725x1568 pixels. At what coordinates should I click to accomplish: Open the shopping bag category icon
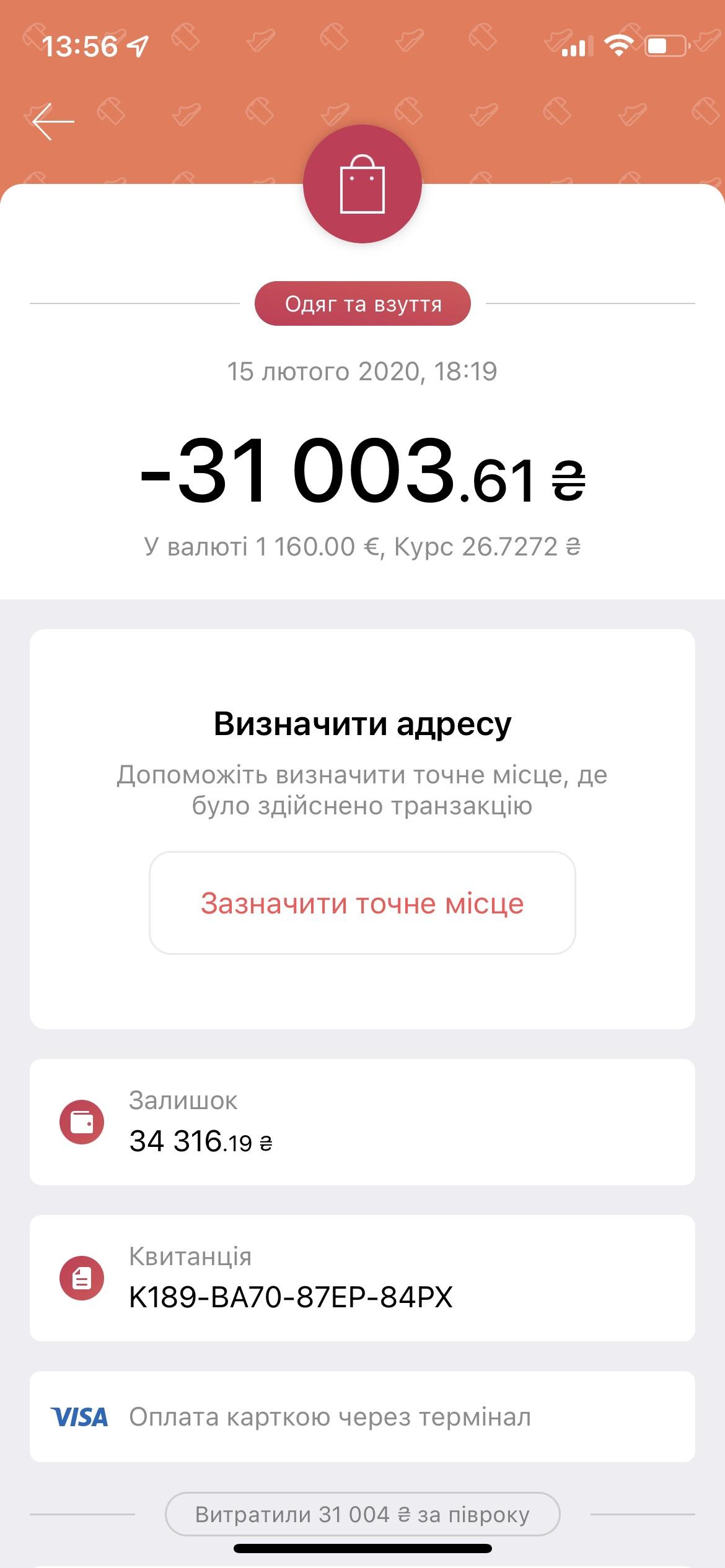(x=362, y=184)
